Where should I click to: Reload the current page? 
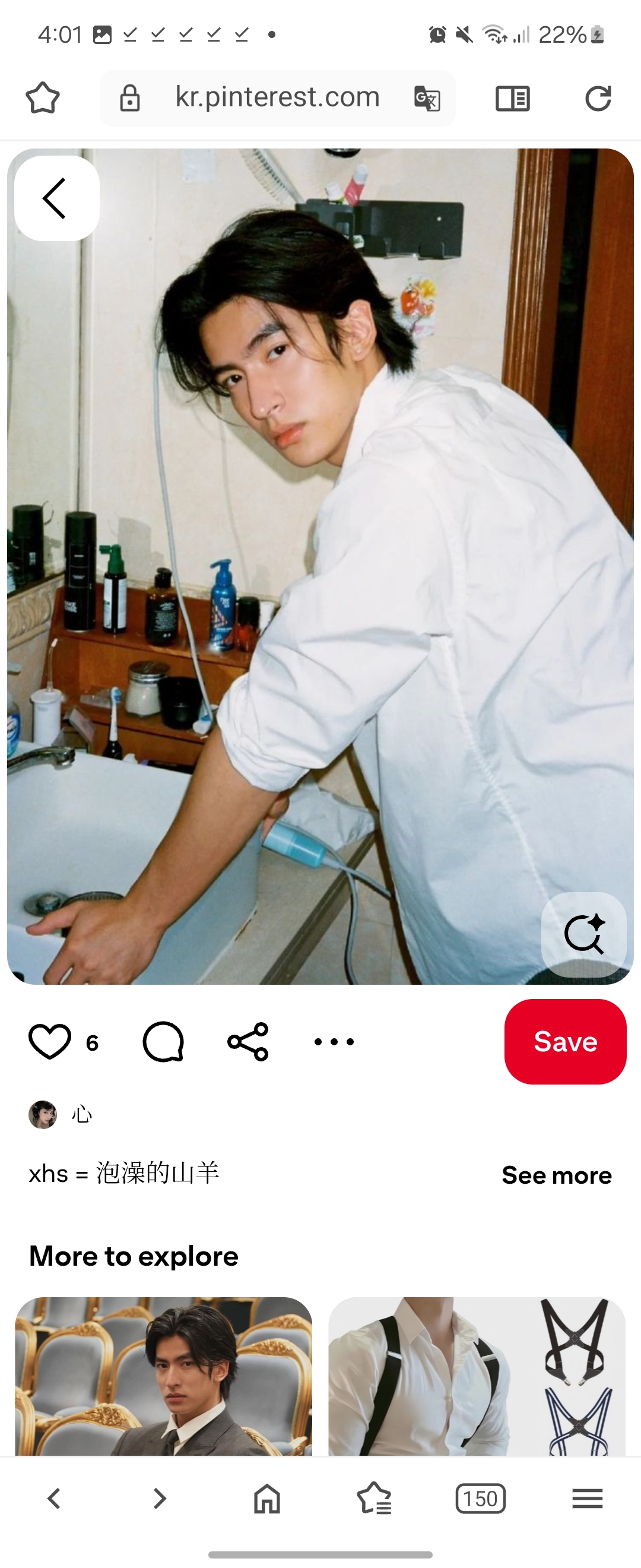[x=598, y=99]
